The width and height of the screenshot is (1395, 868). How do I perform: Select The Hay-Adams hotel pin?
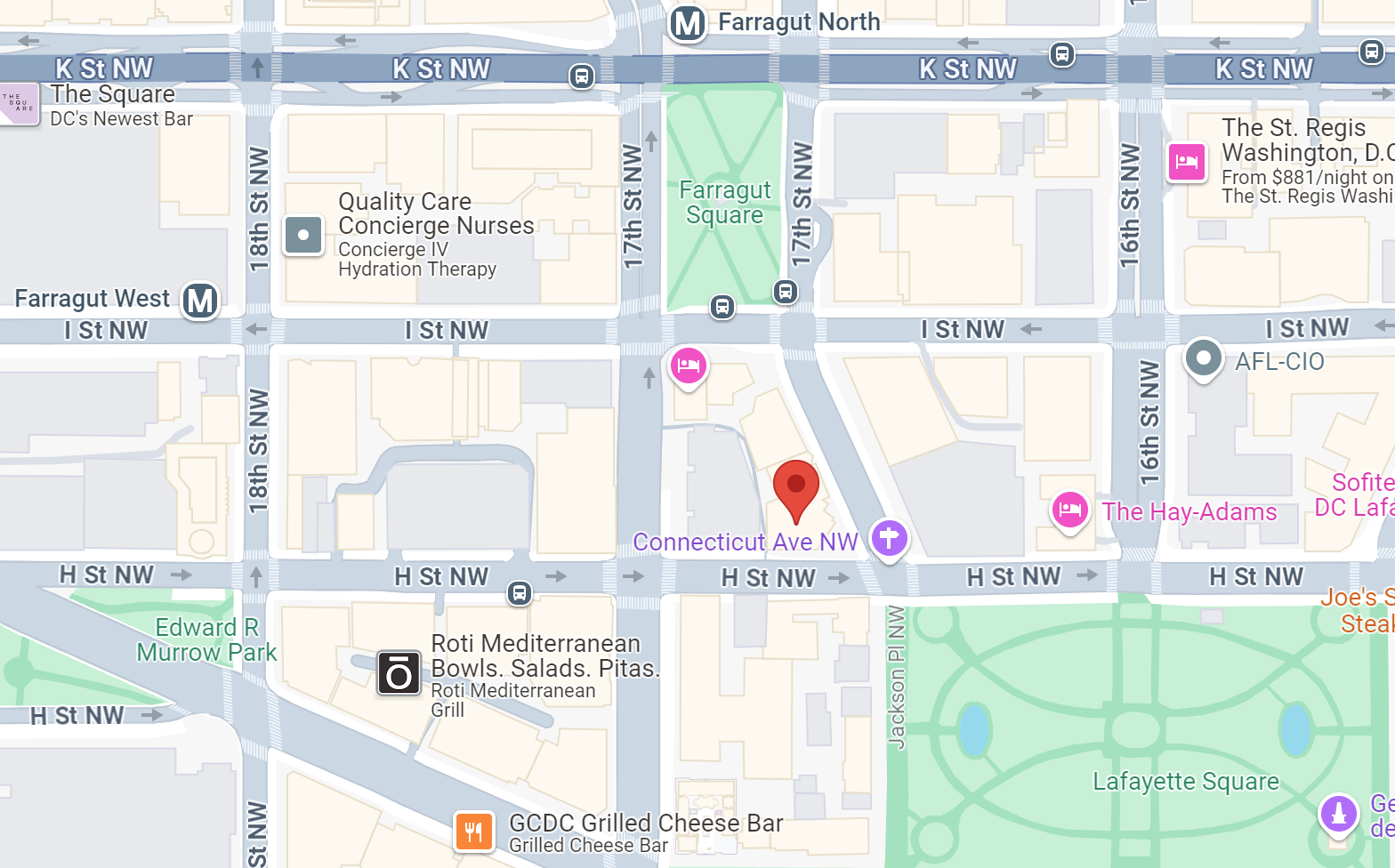tap(1070, 510)
